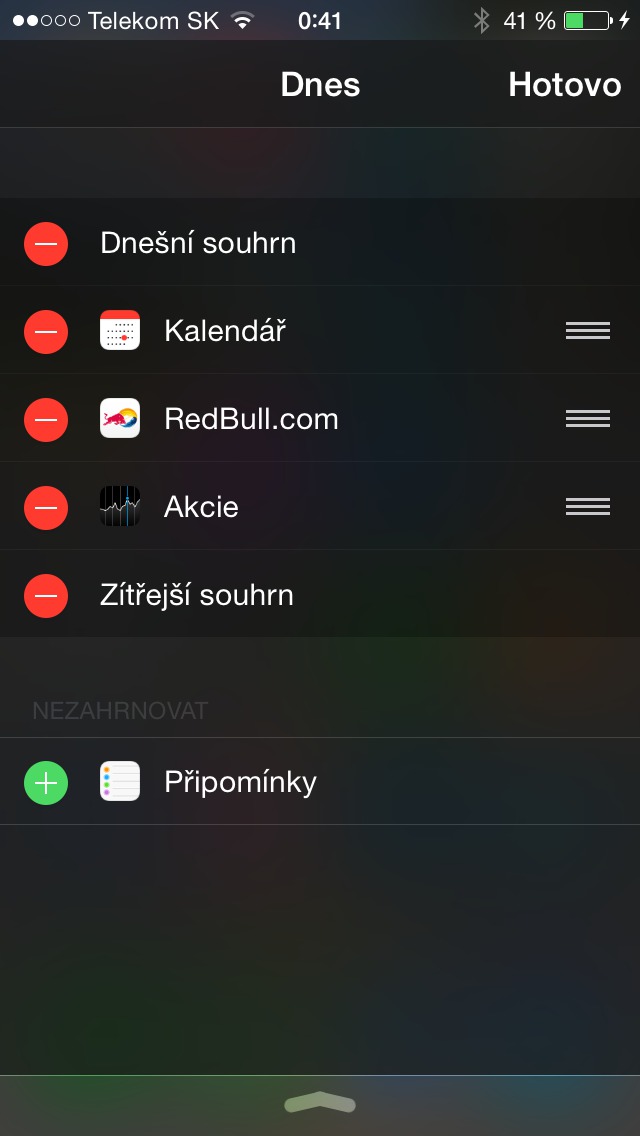Screen dimensions: 640x1136
Task: Tap the reorder handle for Kalendář
Action: pyautogui.click(x=588, y=331)
